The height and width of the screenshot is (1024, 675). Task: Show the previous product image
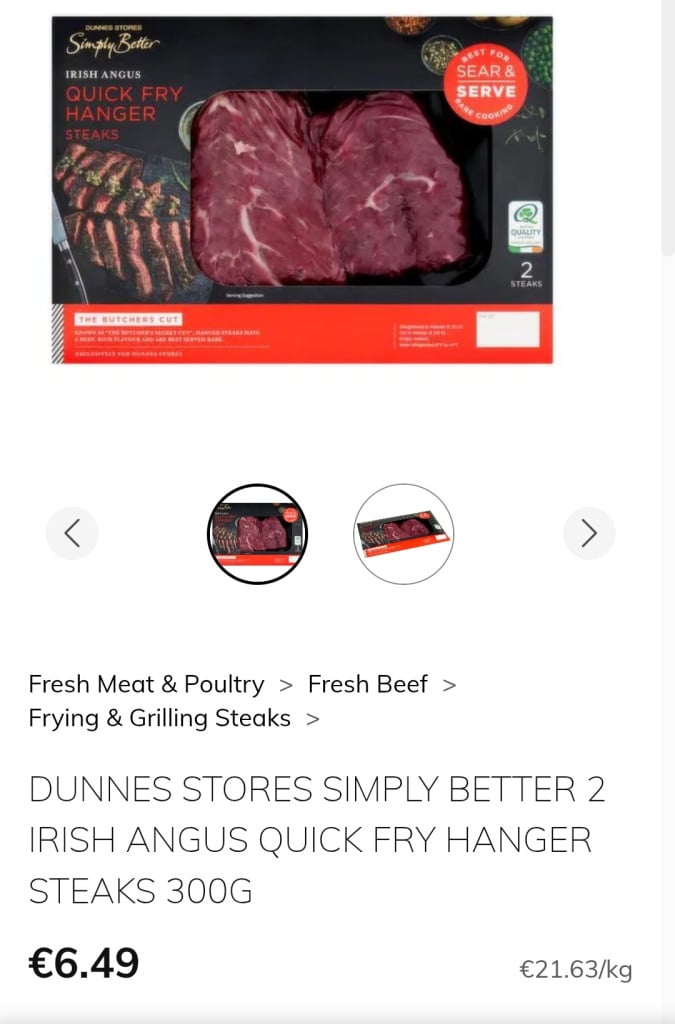[x=72, y=533]
